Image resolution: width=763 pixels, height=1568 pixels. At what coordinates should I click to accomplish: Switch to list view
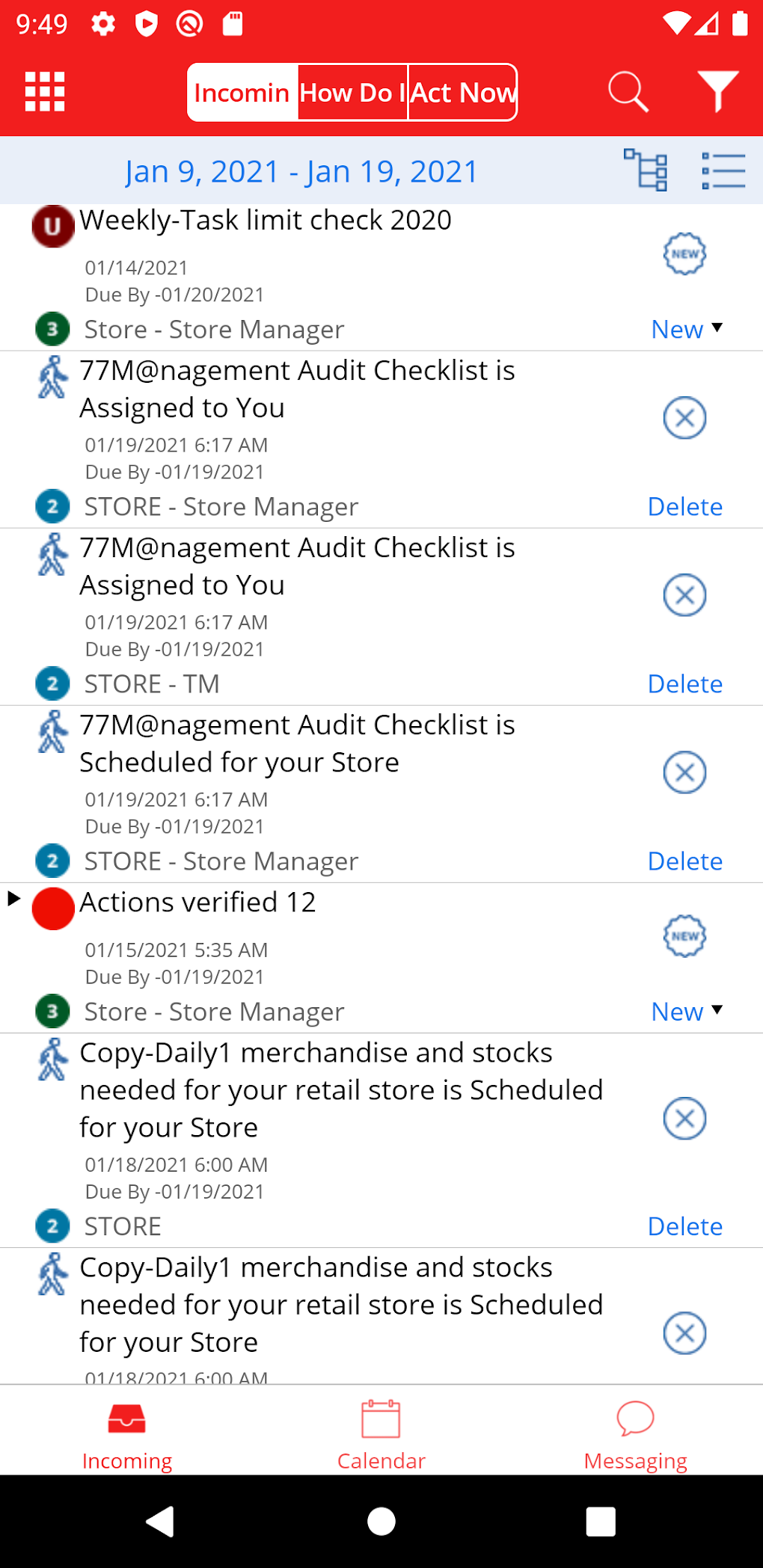tap(723, 170)
